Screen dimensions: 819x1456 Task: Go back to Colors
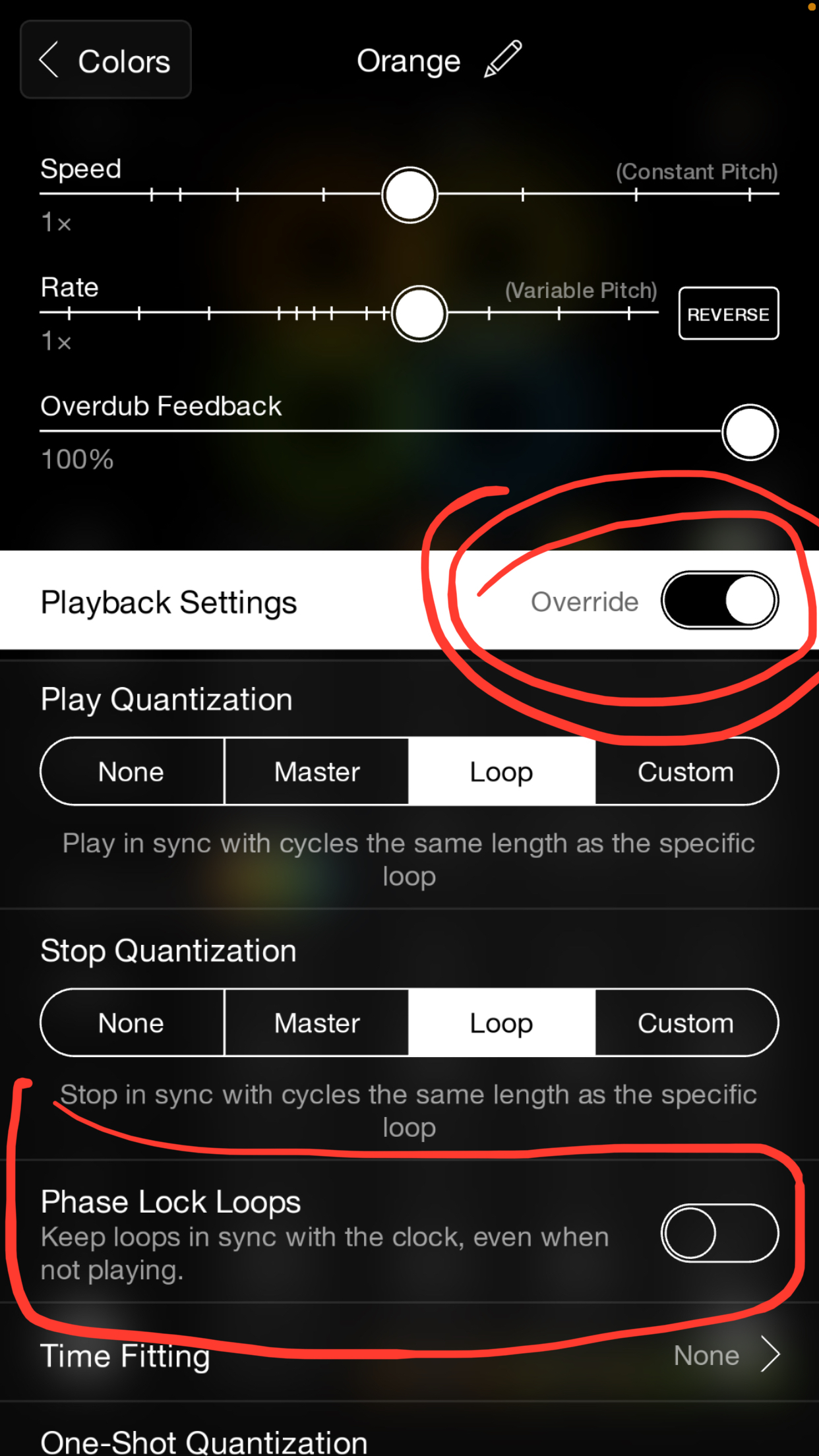pyautogui.click(x=106, y=61)
